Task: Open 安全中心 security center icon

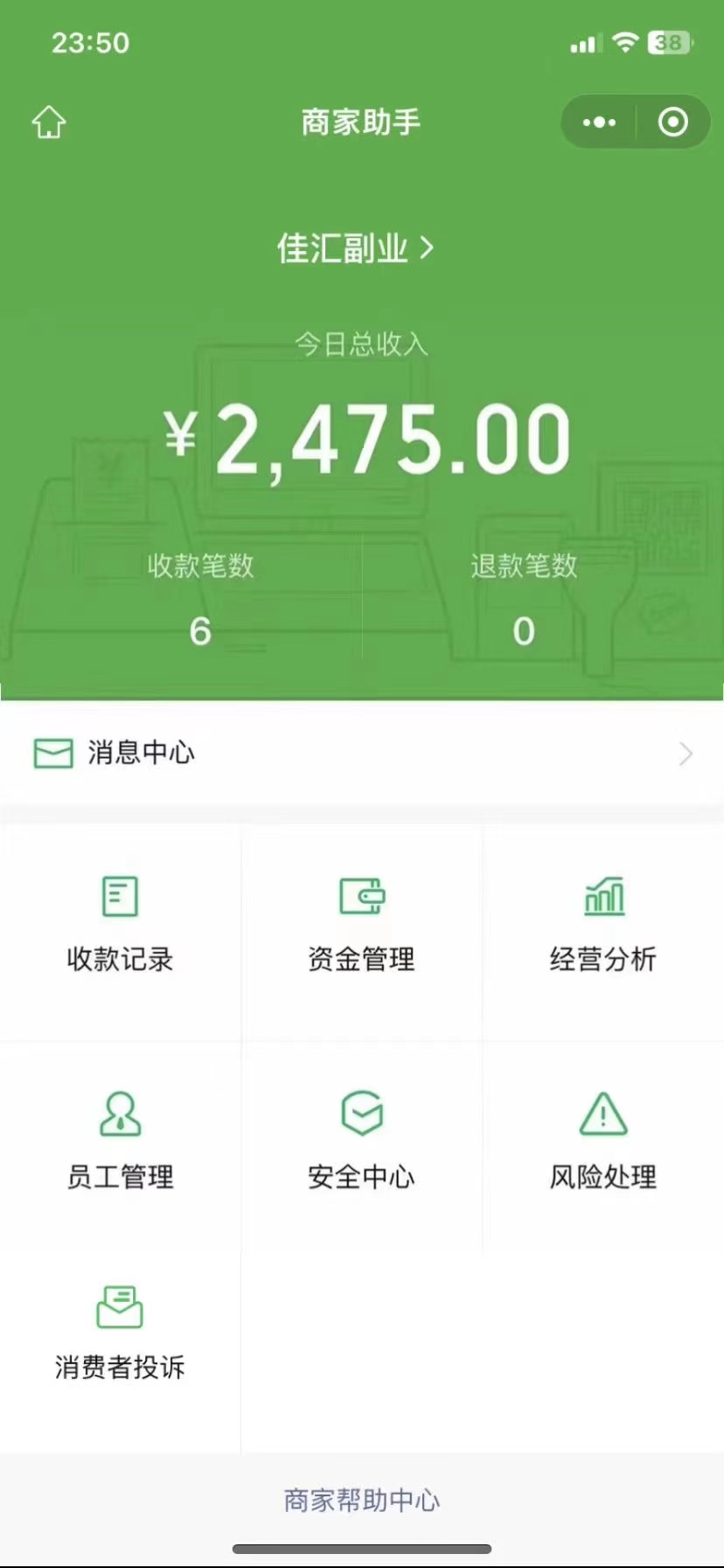Action: (x=362, y=1114)
